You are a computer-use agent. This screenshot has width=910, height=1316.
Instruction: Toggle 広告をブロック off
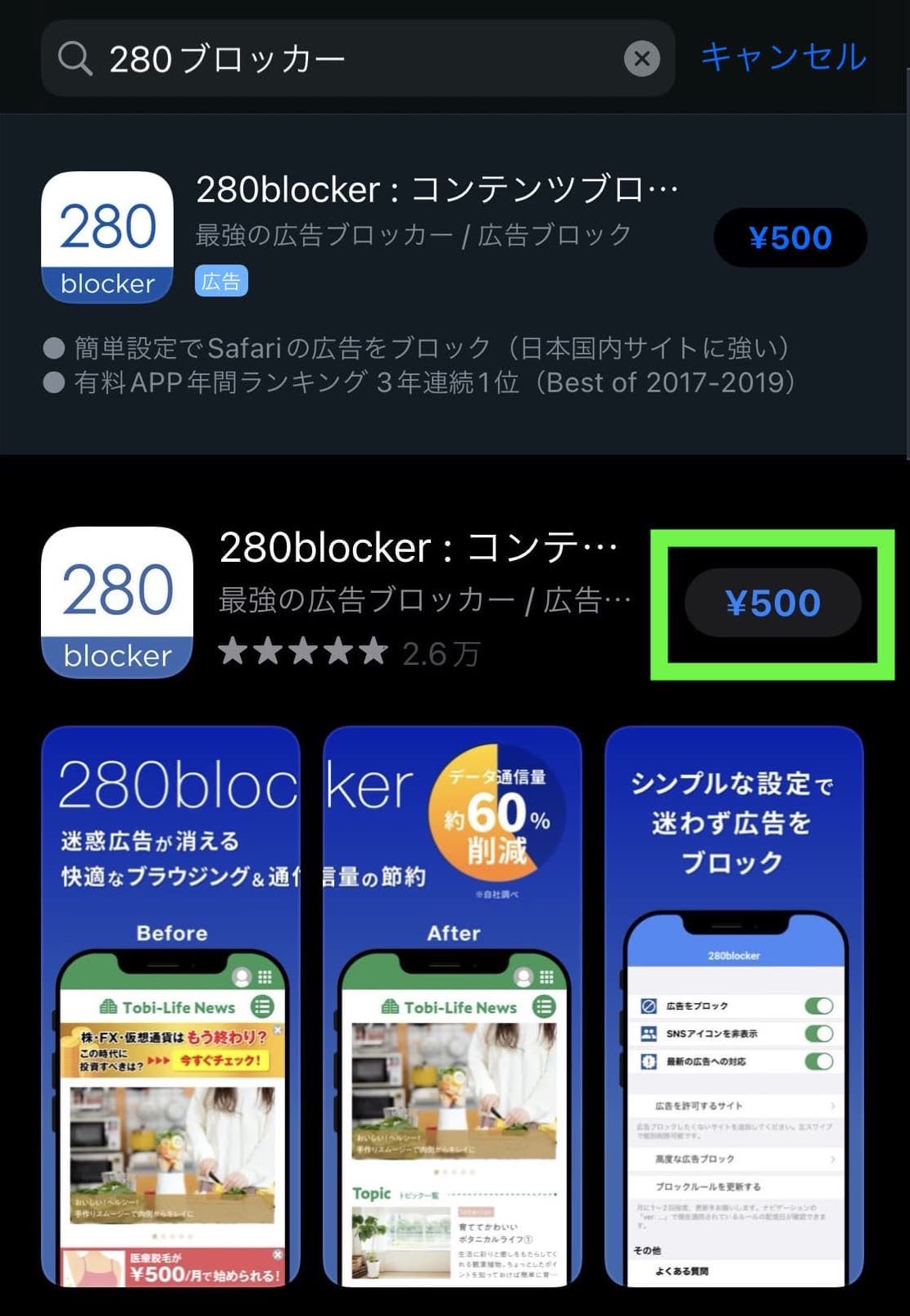pyautogui.click(x=818, y=1006)
